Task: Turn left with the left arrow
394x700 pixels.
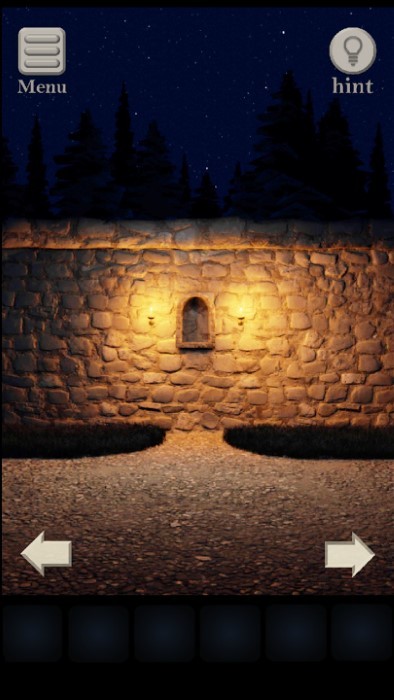Action: coord(46,553)
